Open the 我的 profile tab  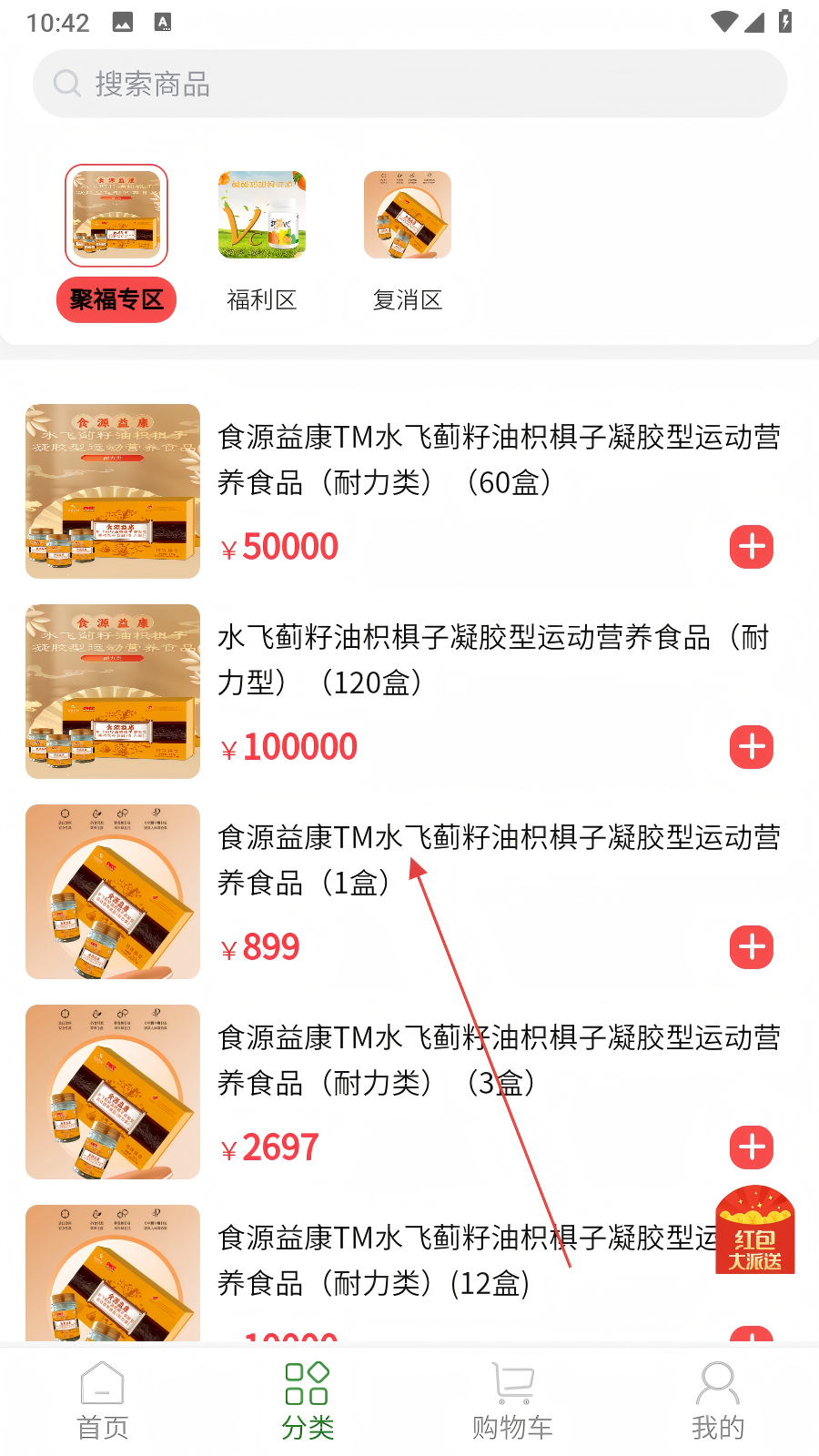[x=717, y=1401]
